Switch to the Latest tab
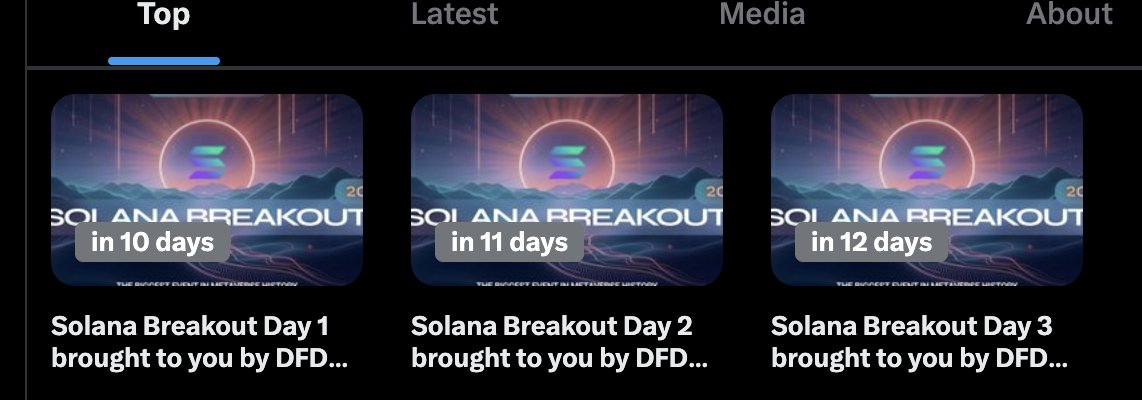The width and height of the screenshot is (1142, 400). pos(454,16)
